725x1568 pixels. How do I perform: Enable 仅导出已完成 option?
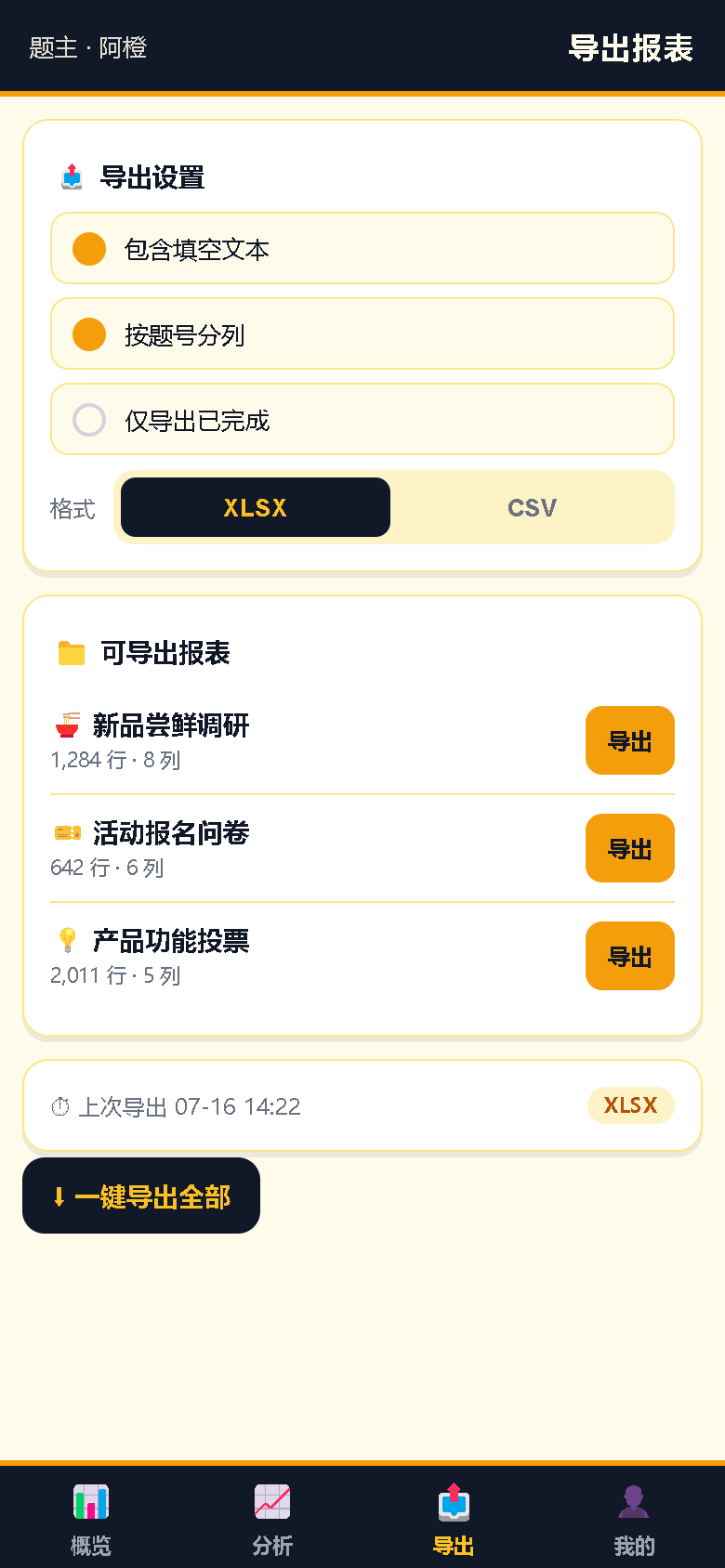(x=362, y=419)
